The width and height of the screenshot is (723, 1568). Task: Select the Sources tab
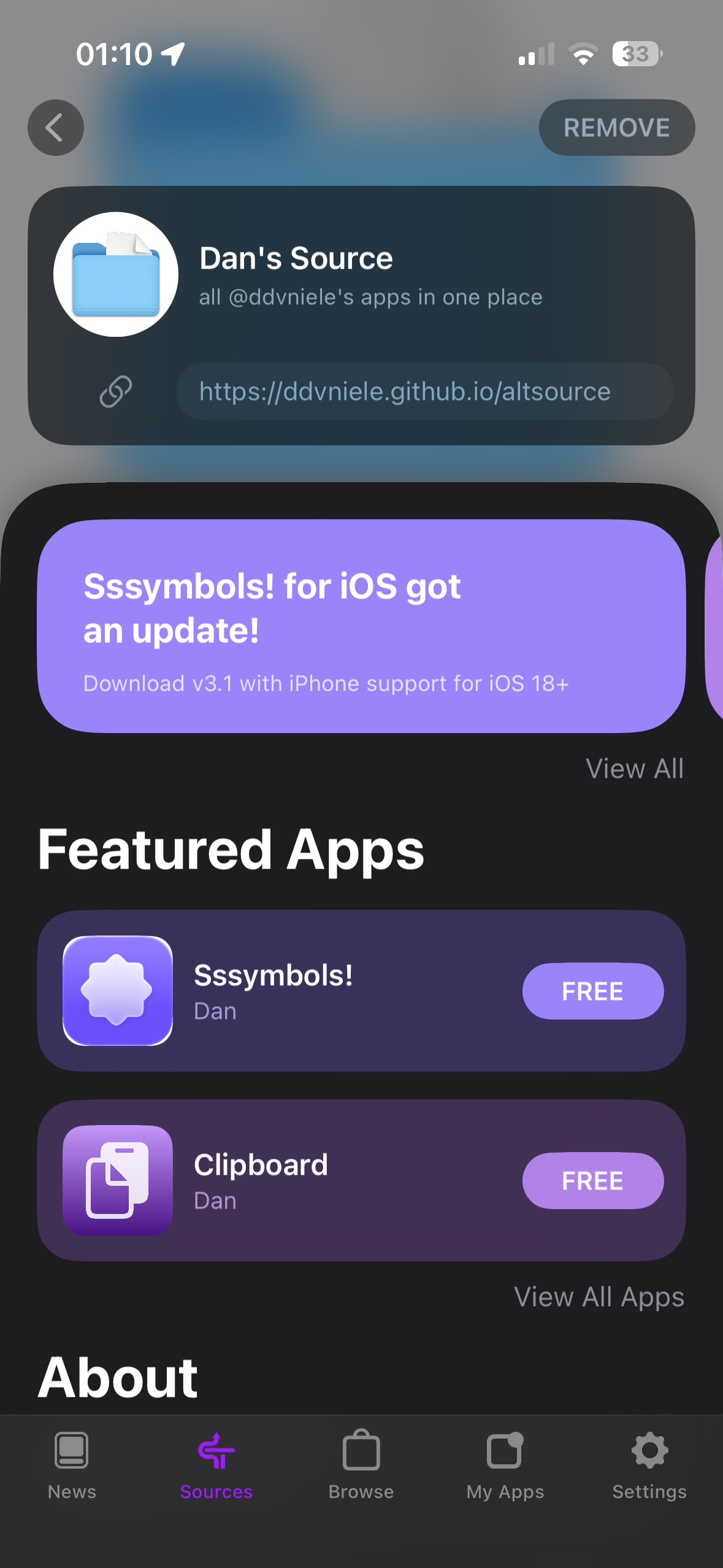pyautogui.click(x=216, y=1465)
